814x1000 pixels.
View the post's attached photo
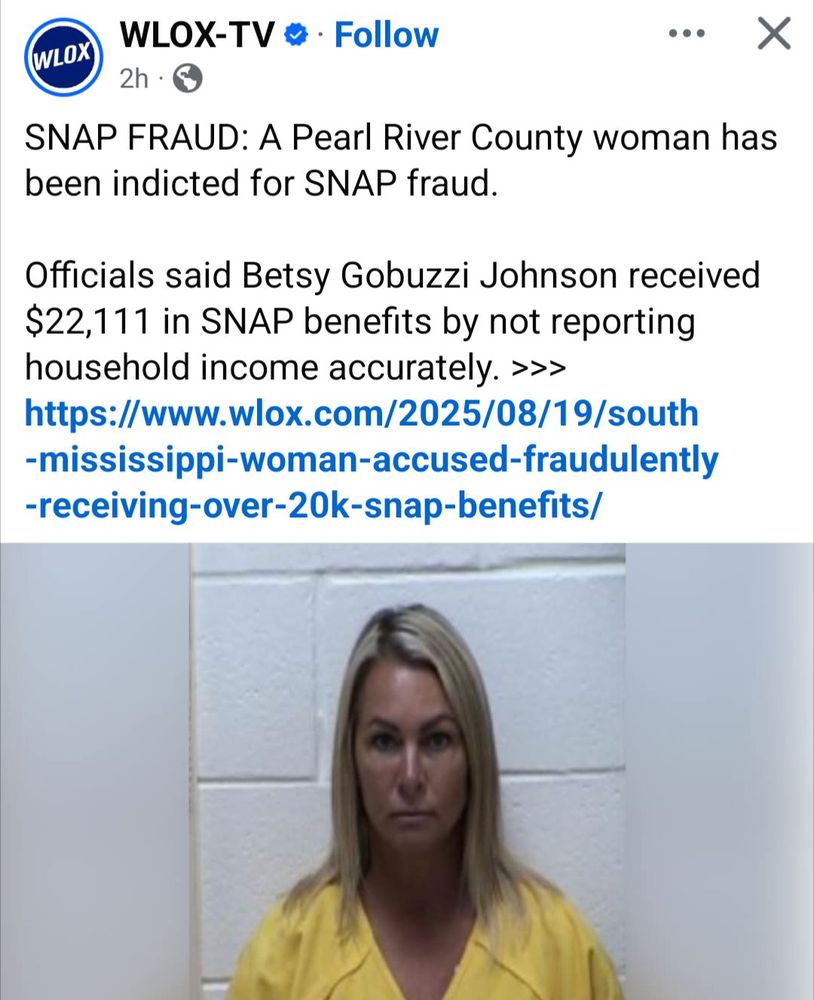point(407,770)
